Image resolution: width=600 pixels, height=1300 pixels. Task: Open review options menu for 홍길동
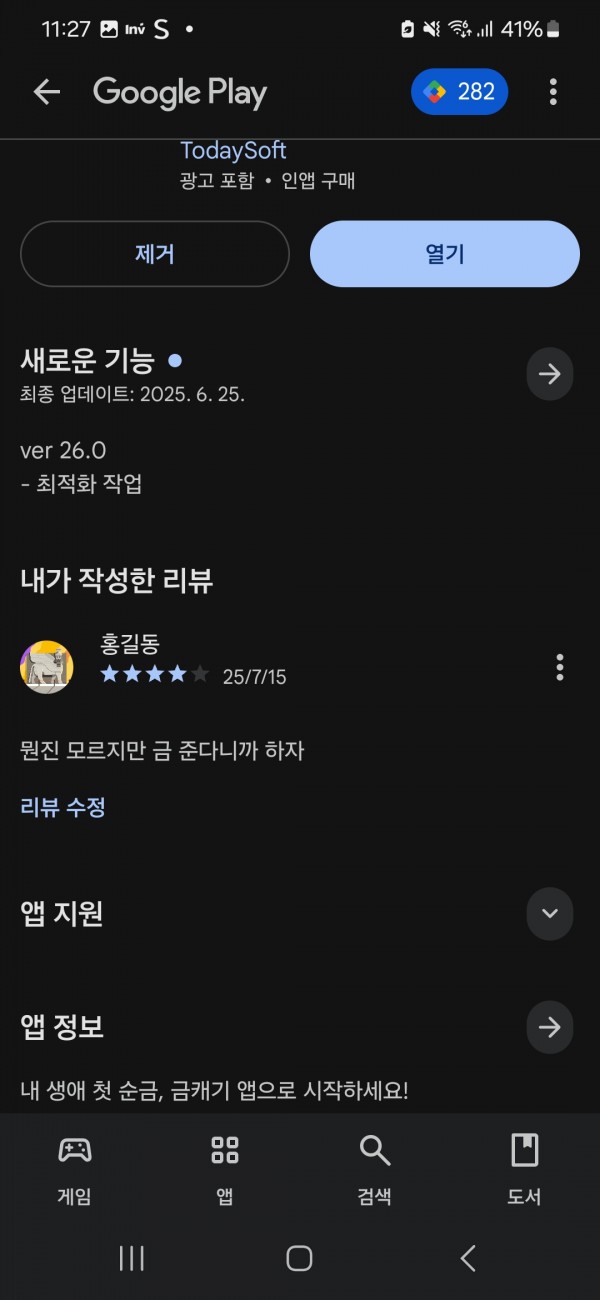click(559, 667)
